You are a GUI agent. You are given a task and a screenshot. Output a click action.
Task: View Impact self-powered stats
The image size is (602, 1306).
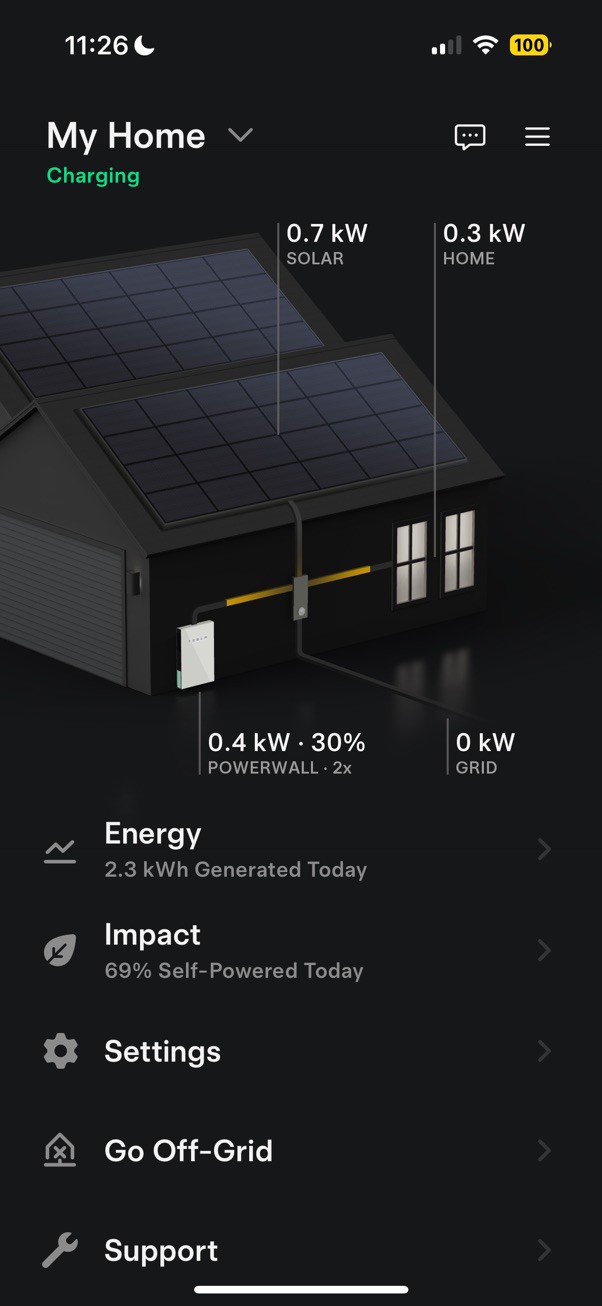300,951
